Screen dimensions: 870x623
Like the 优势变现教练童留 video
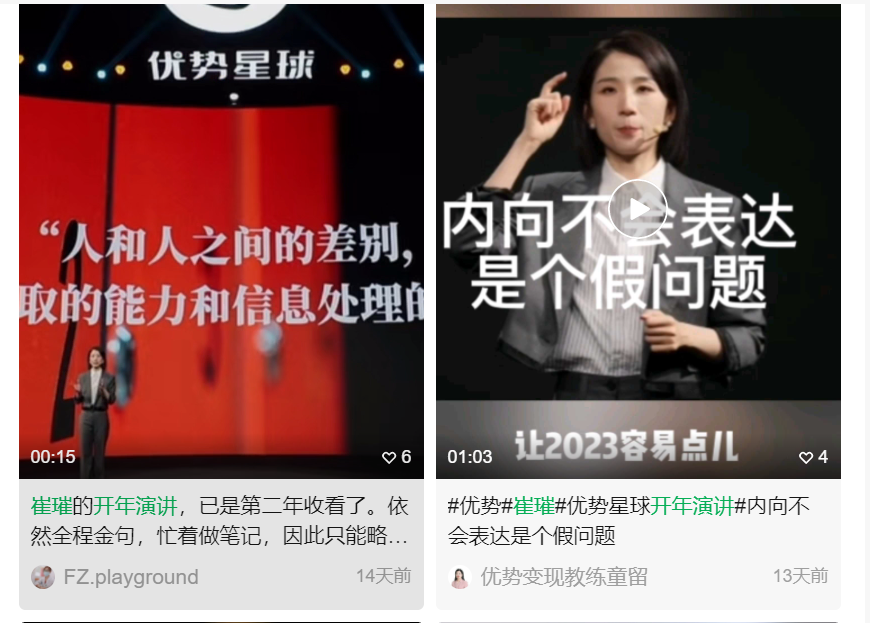tap(806, 457)
